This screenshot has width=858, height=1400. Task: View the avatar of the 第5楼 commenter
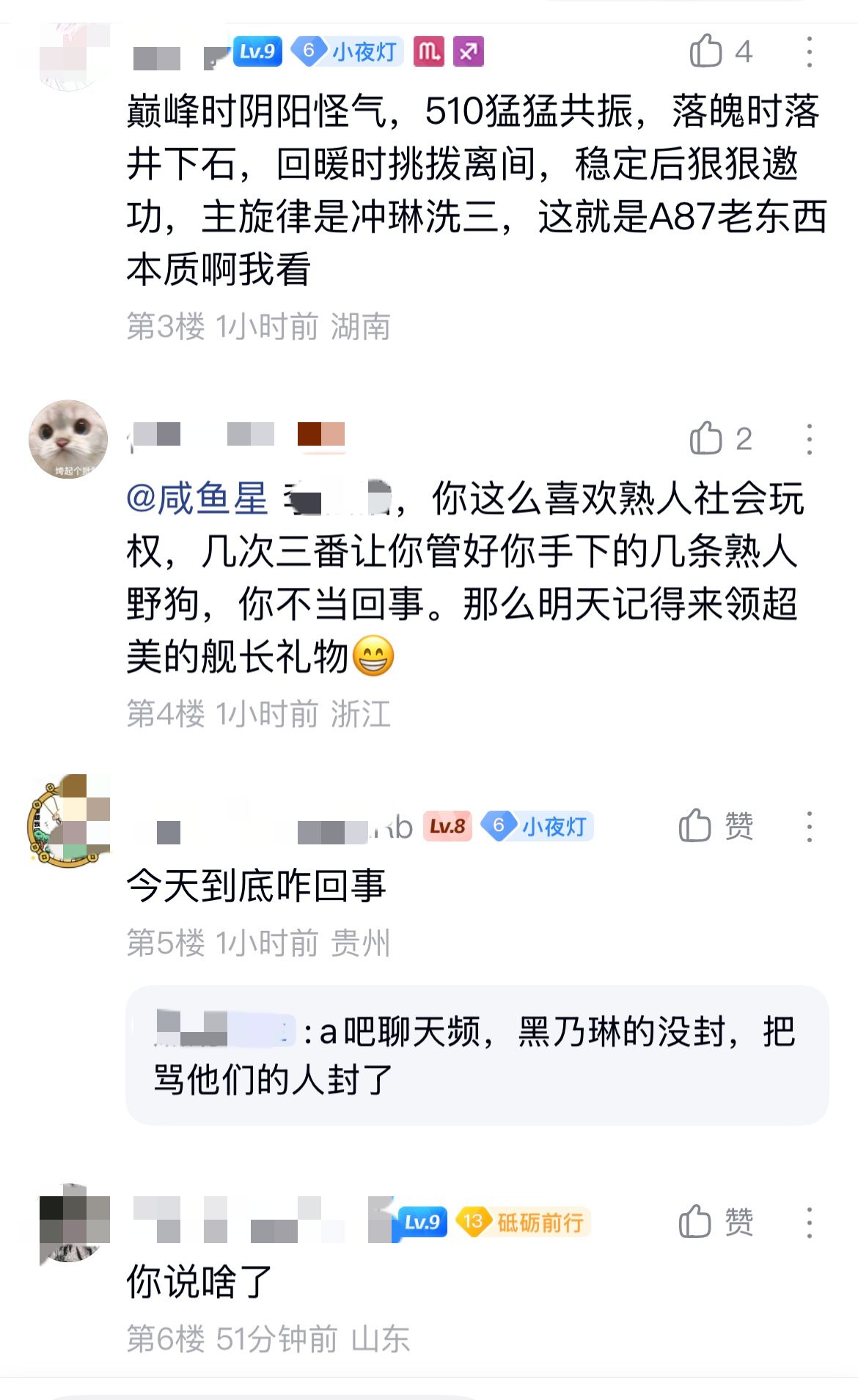point(68,821)
